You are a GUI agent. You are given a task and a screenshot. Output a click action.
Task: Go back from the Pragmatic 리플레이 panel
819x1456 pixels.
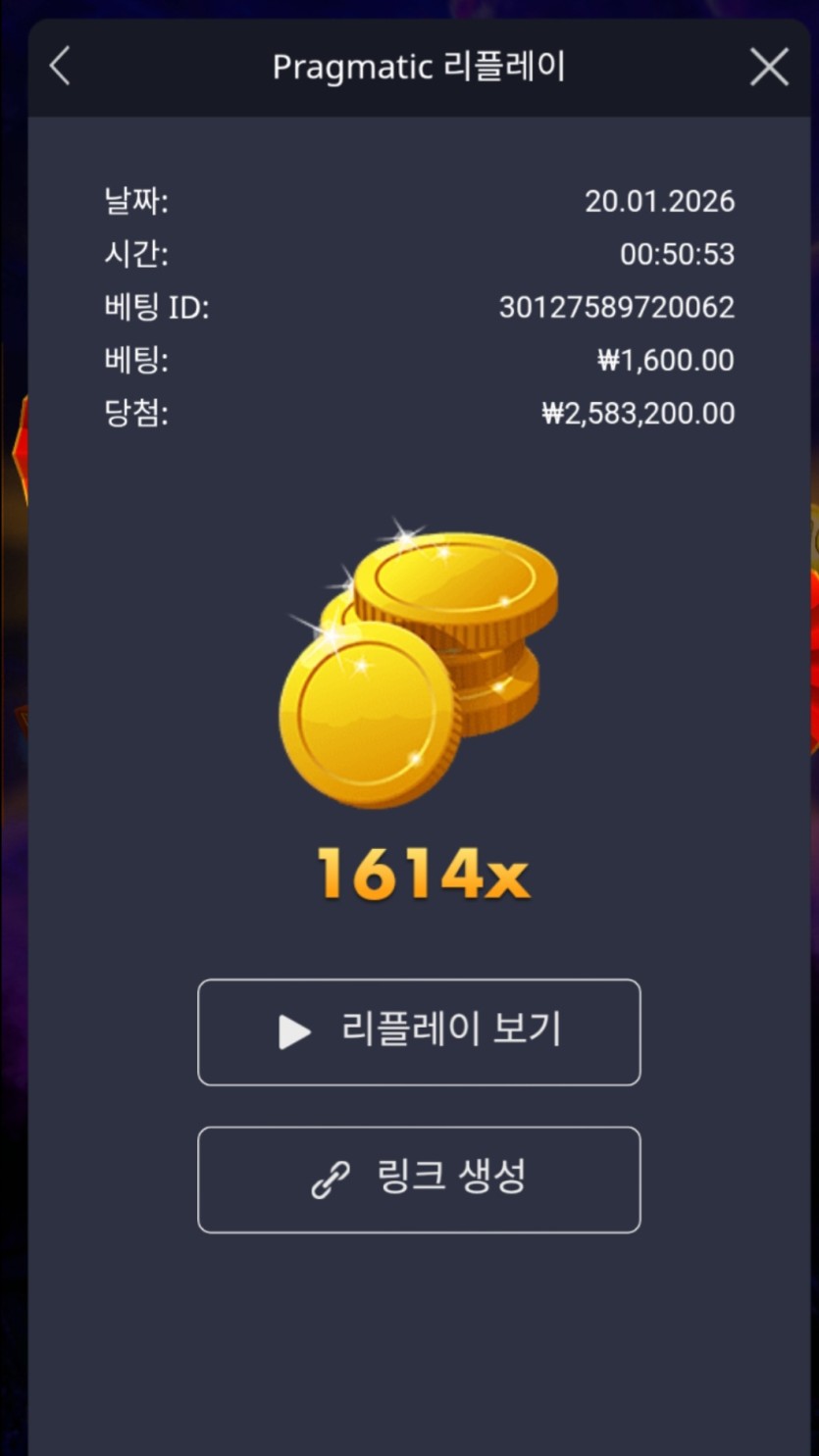tap(60, 68)
